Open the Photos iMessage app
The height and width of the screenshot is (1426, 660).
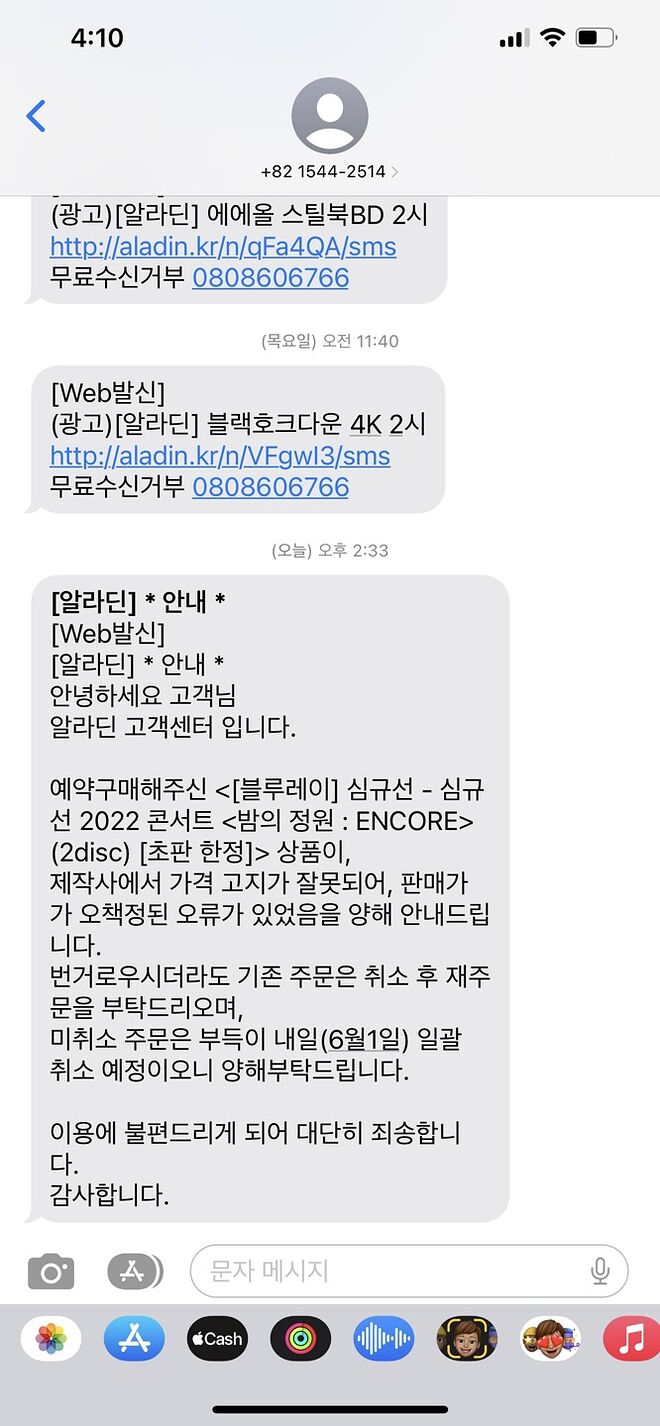coord(51,1339)
